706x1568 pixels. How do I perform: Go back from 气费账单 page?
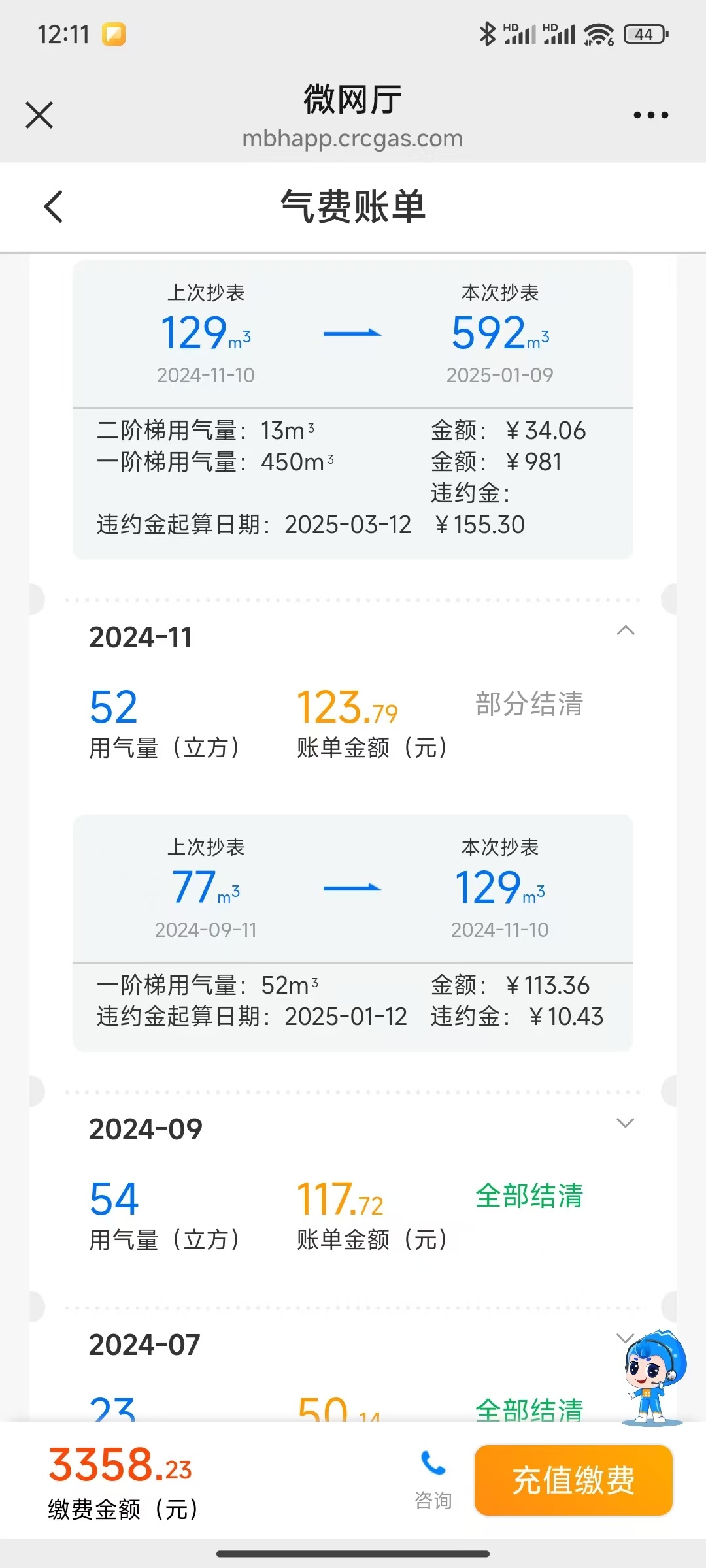(54, 207)
